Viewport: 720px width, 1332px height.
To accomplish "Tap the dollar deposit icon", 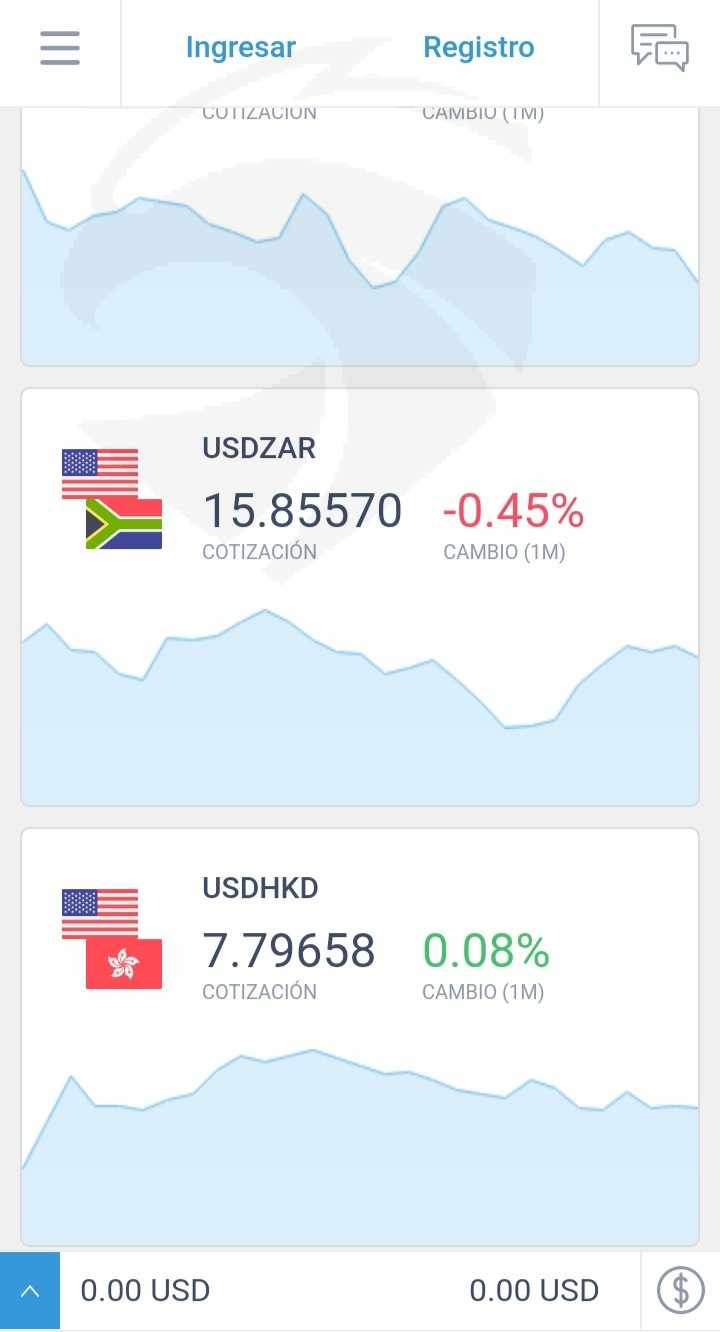I will (x=680, y=1291).
